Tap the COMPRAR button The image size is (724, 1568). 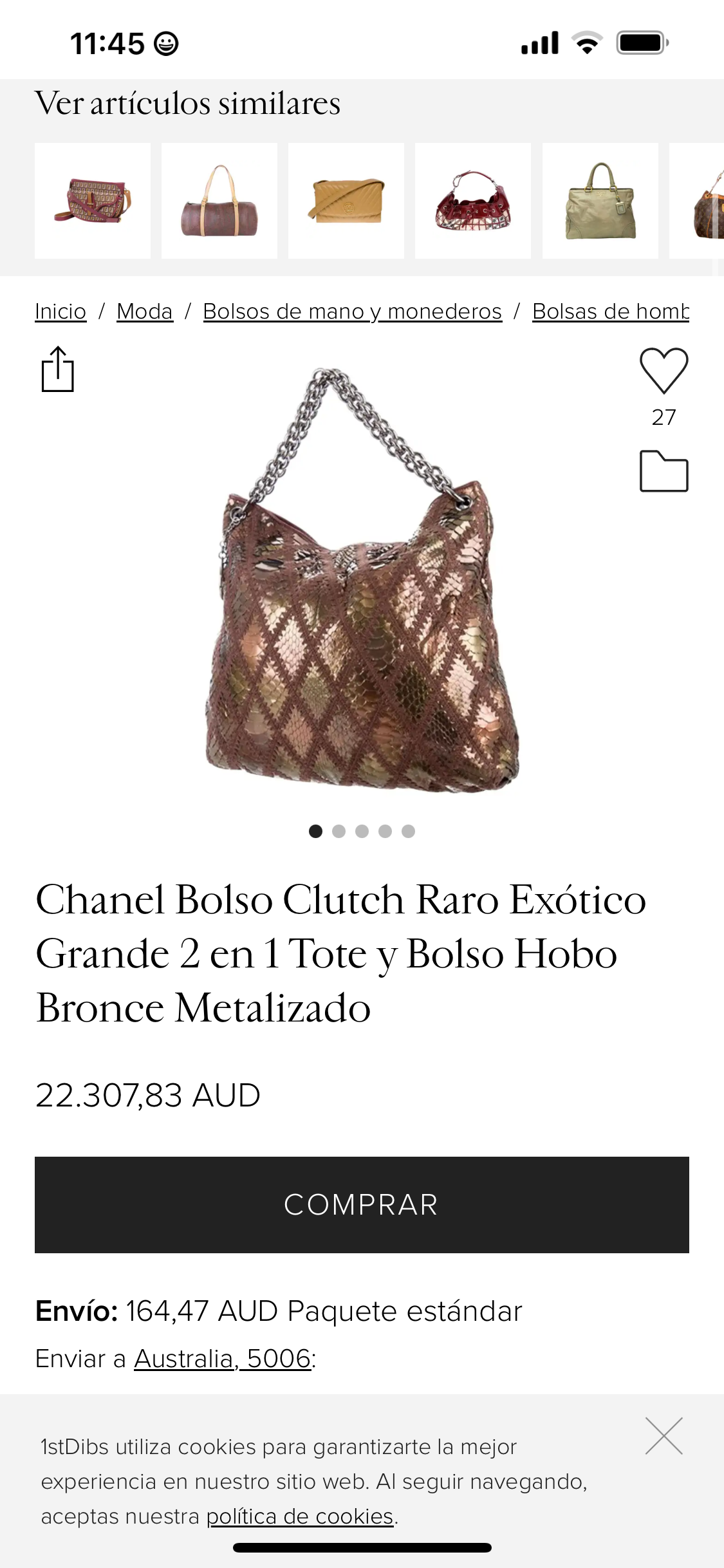click(x=362, y=1204)
